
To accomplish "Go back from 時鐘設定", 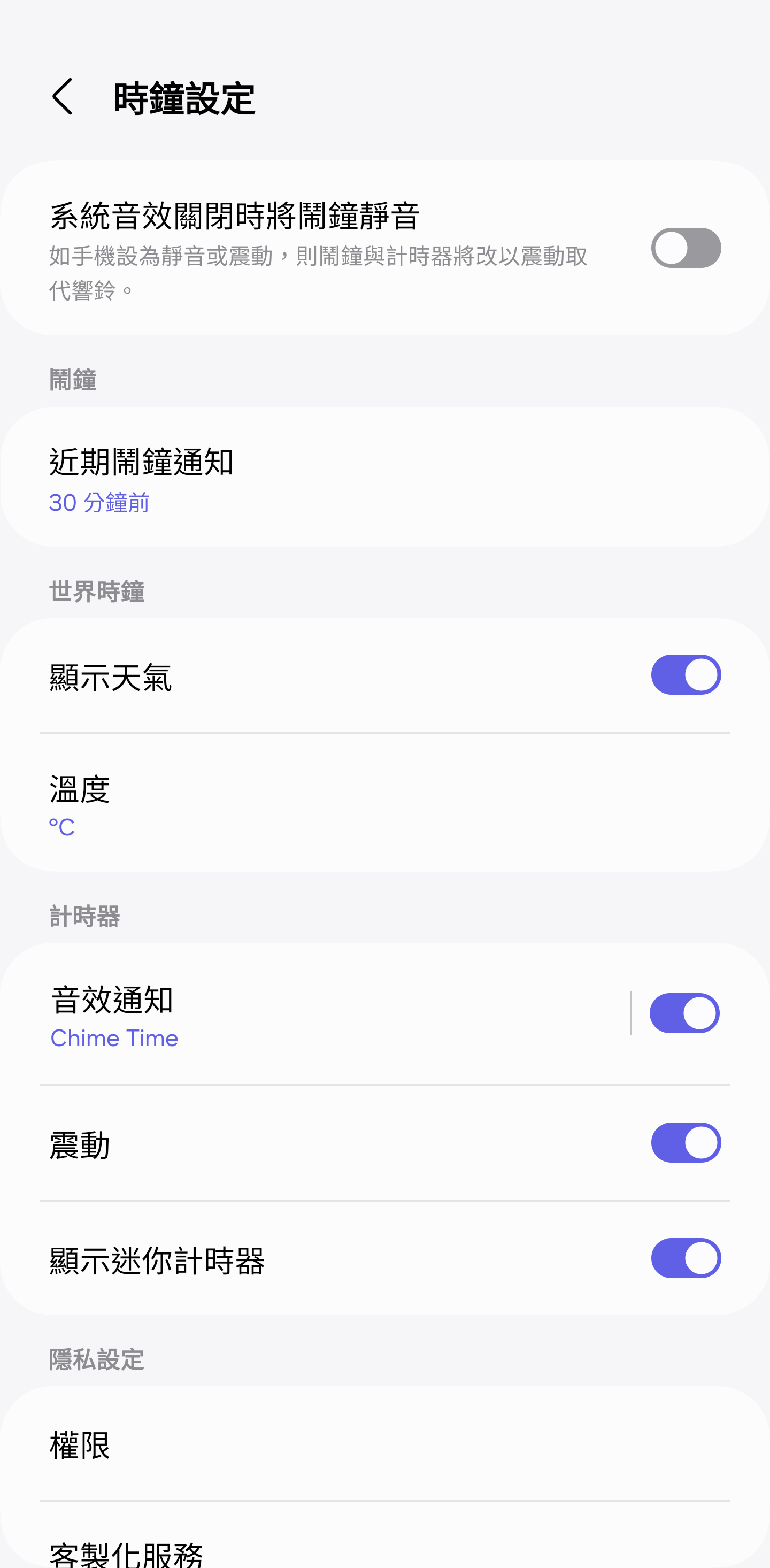I will tap(63, 97).
